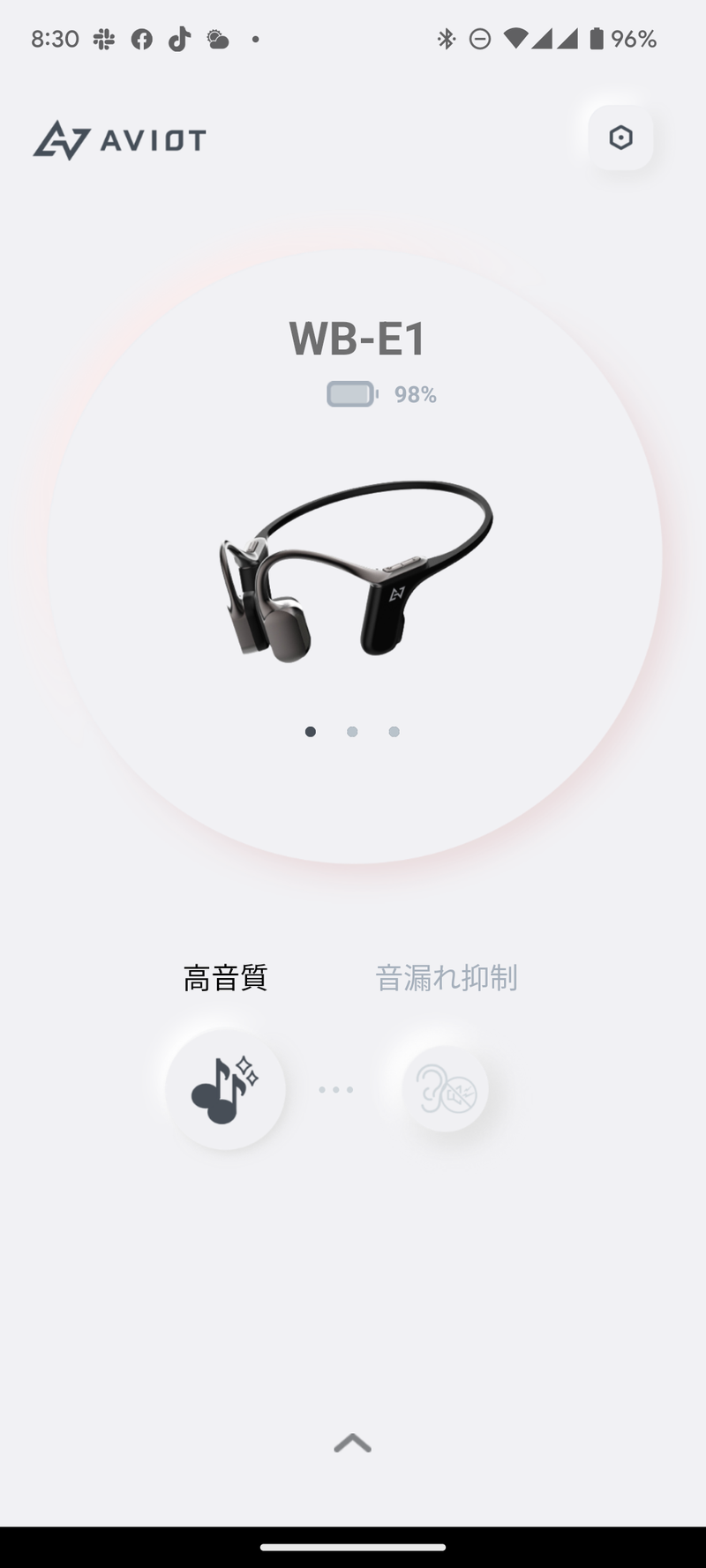The image size is (706, 1568).
Task: Select the 高音質 sound mode button
Action: 225,1089
